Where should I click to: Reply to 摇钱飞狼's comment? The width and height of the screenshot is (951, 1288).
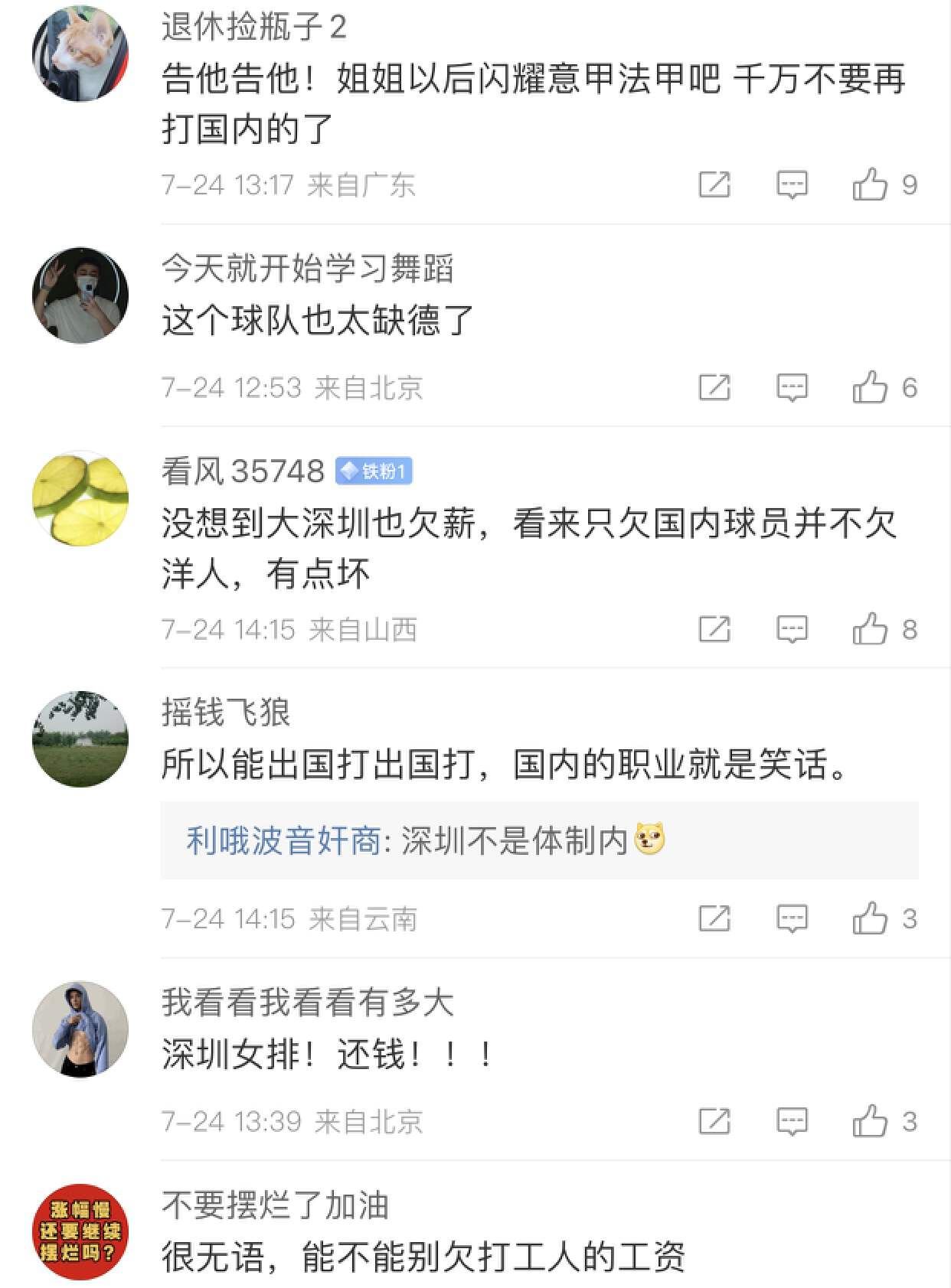point(792,918)
